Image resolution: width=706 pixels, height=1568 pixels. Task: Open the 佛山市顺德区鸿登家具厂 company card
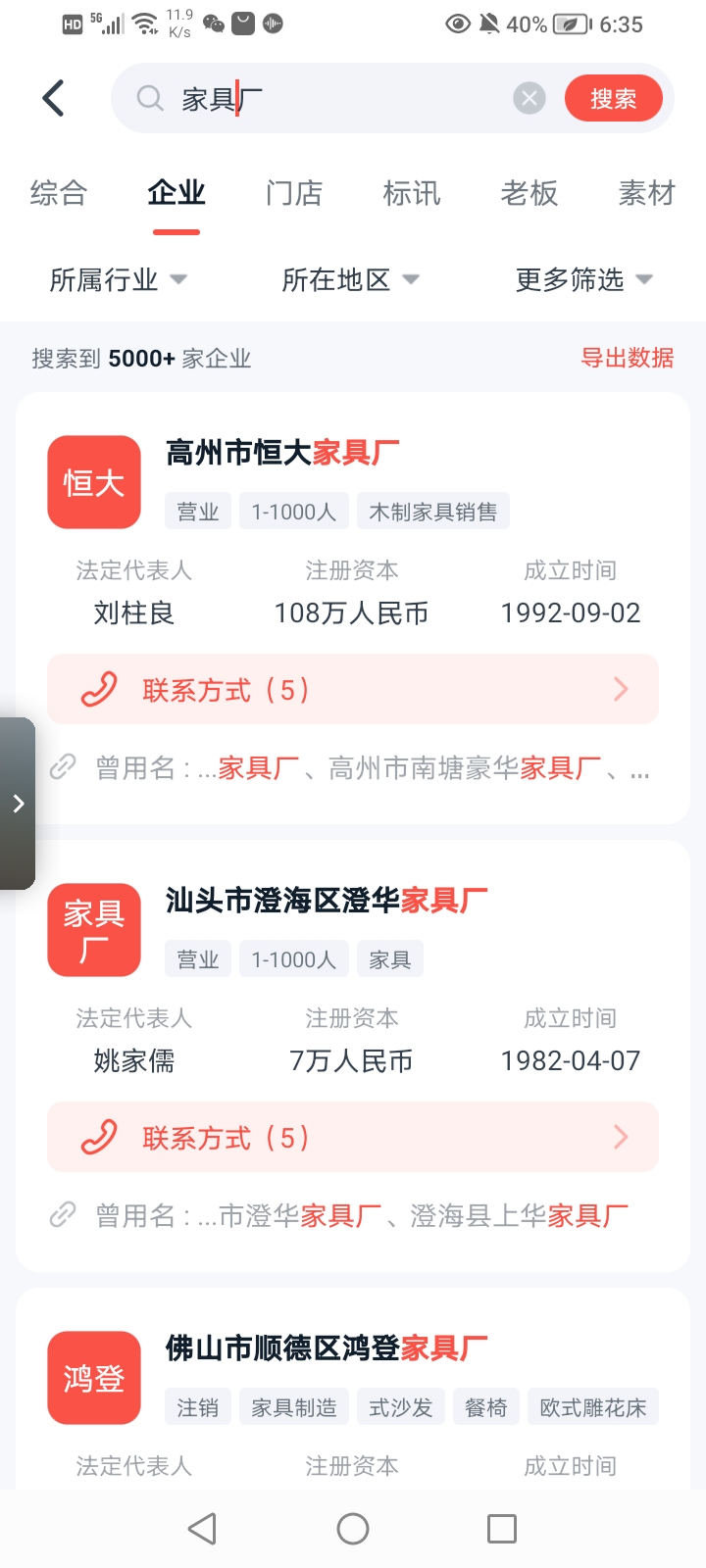(x=326, y=1348)
